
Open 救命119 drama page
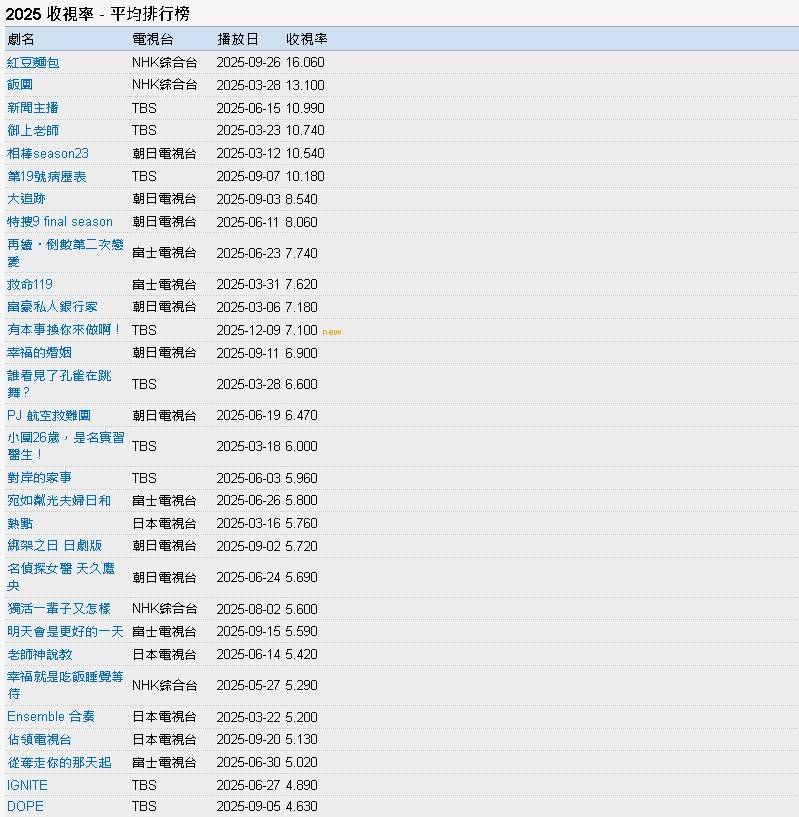coord(30,284)
